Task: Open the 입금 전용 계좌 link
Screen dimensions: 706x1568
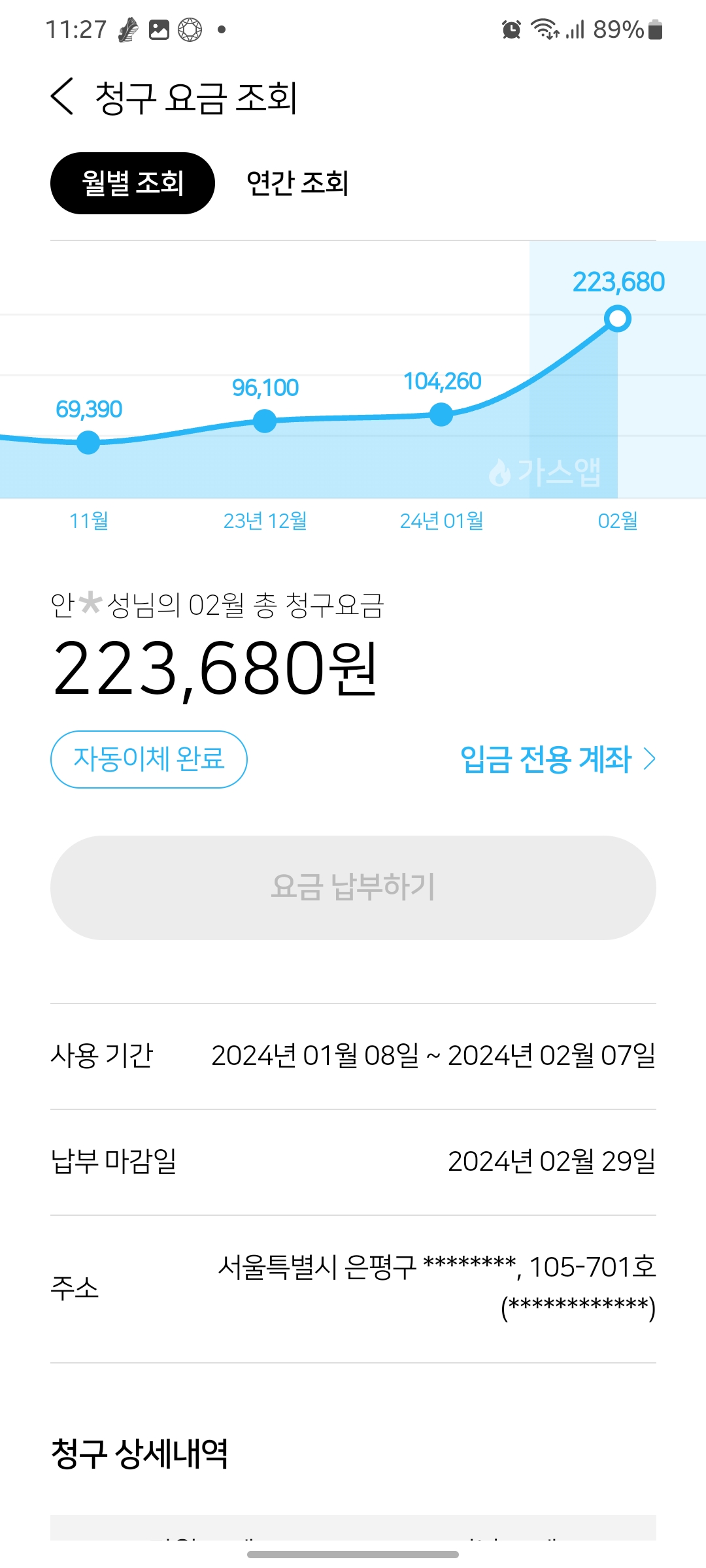Action: tap(557, 759)
